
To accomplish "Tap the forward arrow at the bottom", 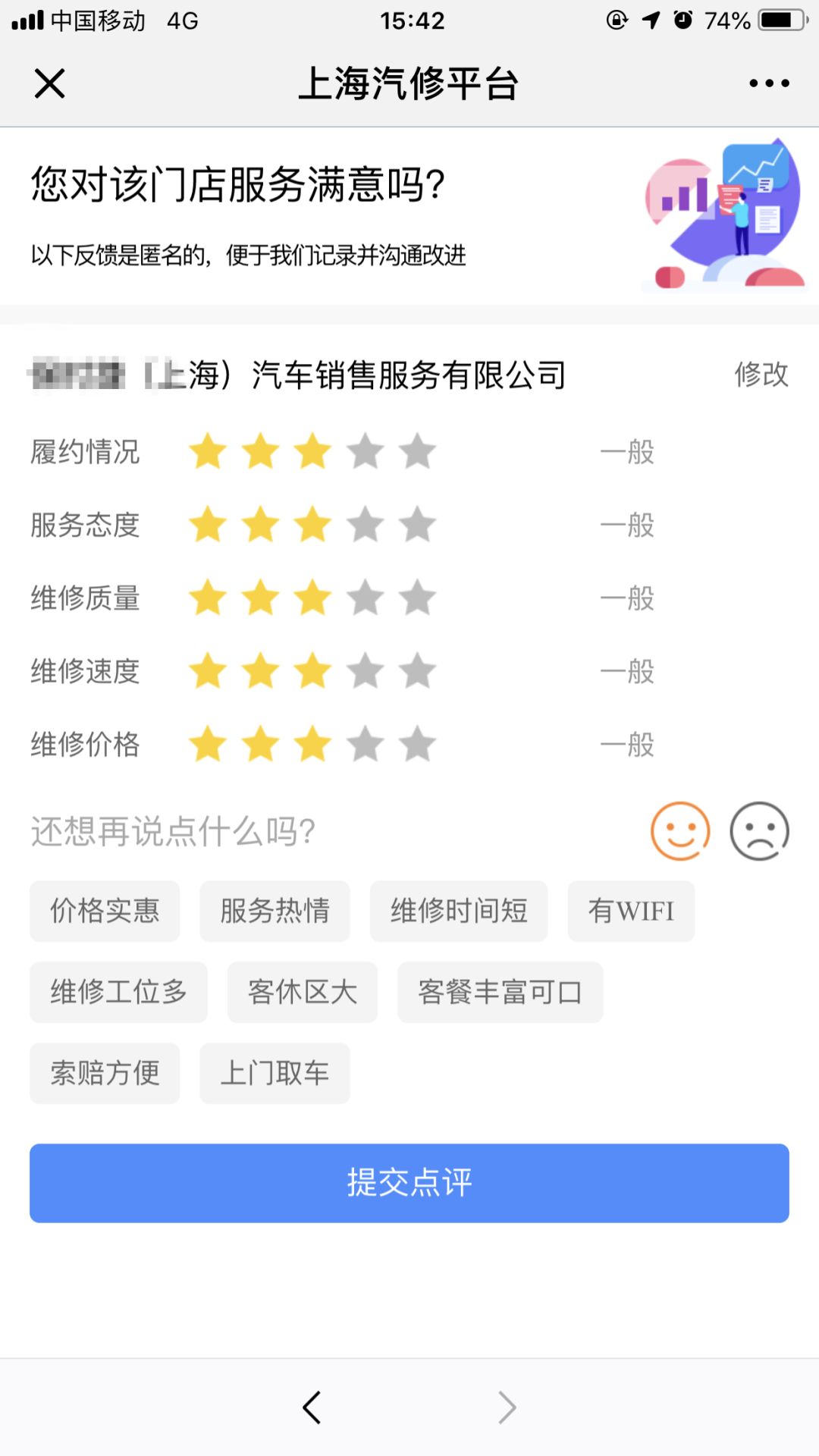I will tap(508, 1407).
